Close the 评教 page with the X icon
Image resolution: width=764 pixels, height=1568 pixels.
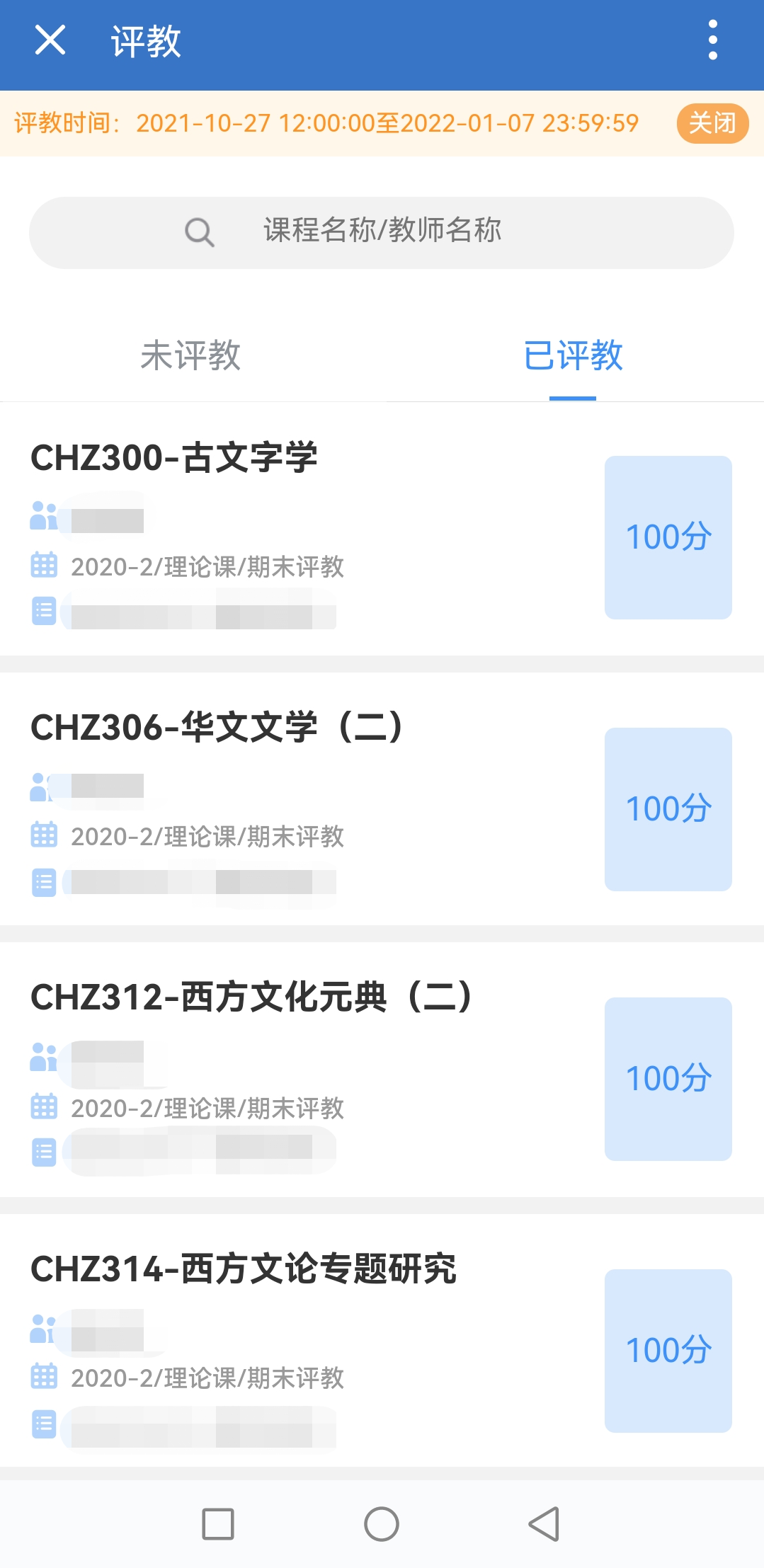(50, 40)
